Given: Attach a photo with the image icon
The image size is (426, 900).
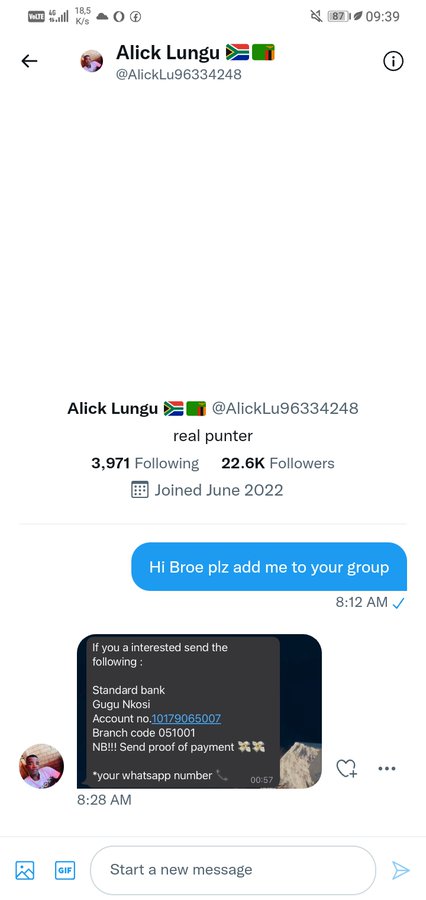Looking at the screenshot, I should pyautogui.click(x=25, y=870).
